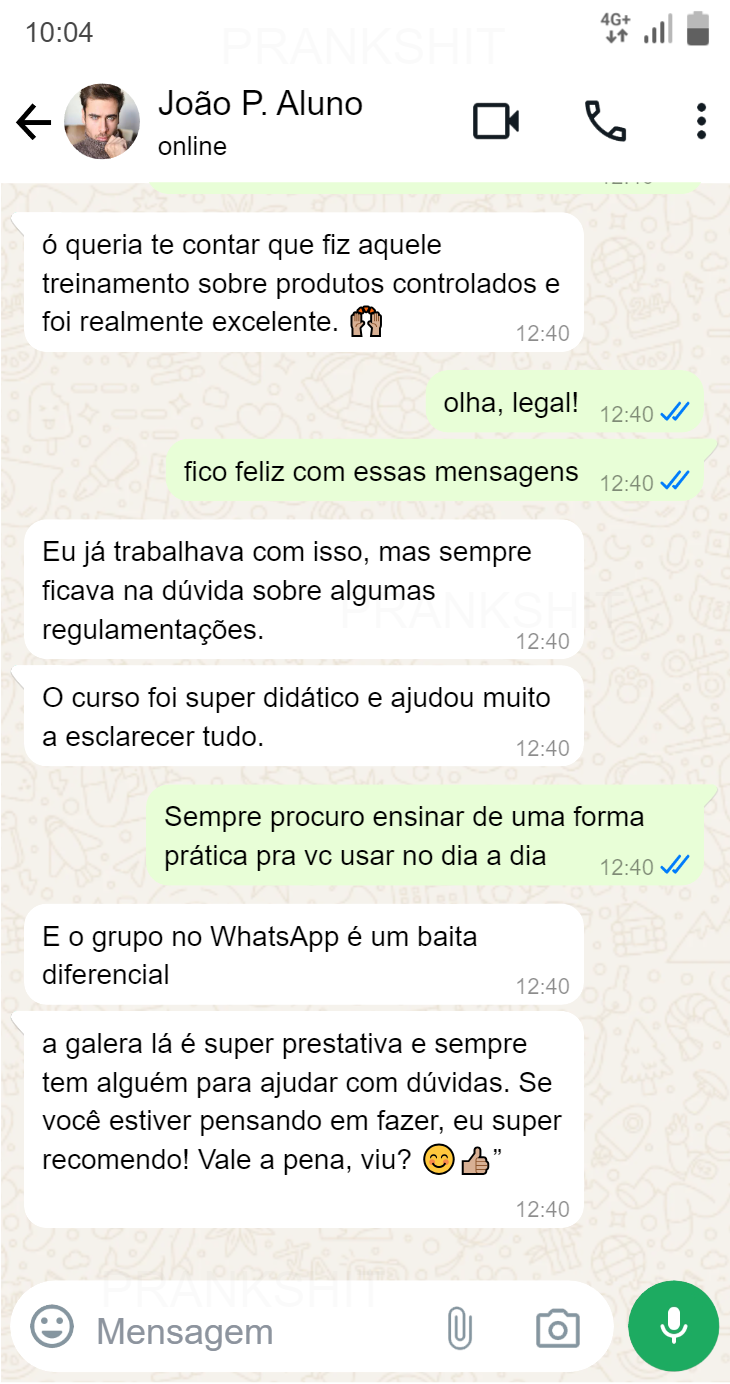730x1384 pixels.
Task: Start a voice call with João
Action: 605,122
